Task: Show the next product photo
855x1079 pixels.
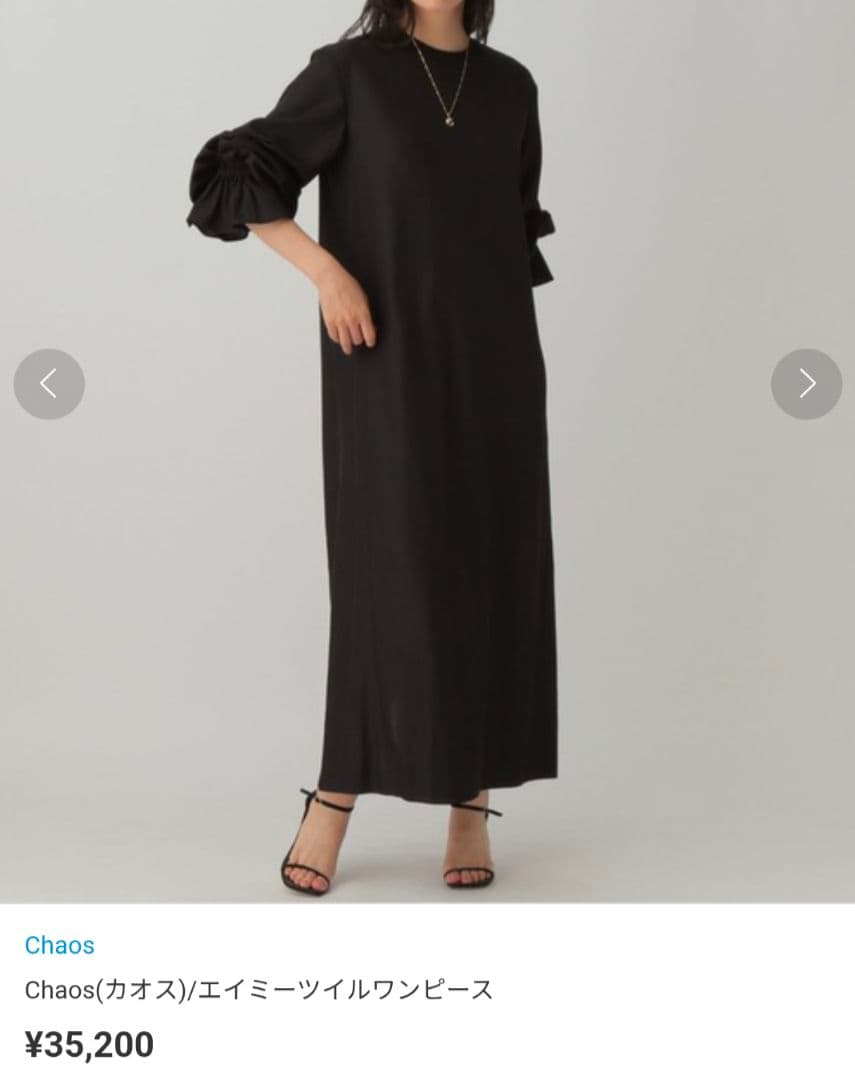Action: pyautogui.click(x=806, y=384)
